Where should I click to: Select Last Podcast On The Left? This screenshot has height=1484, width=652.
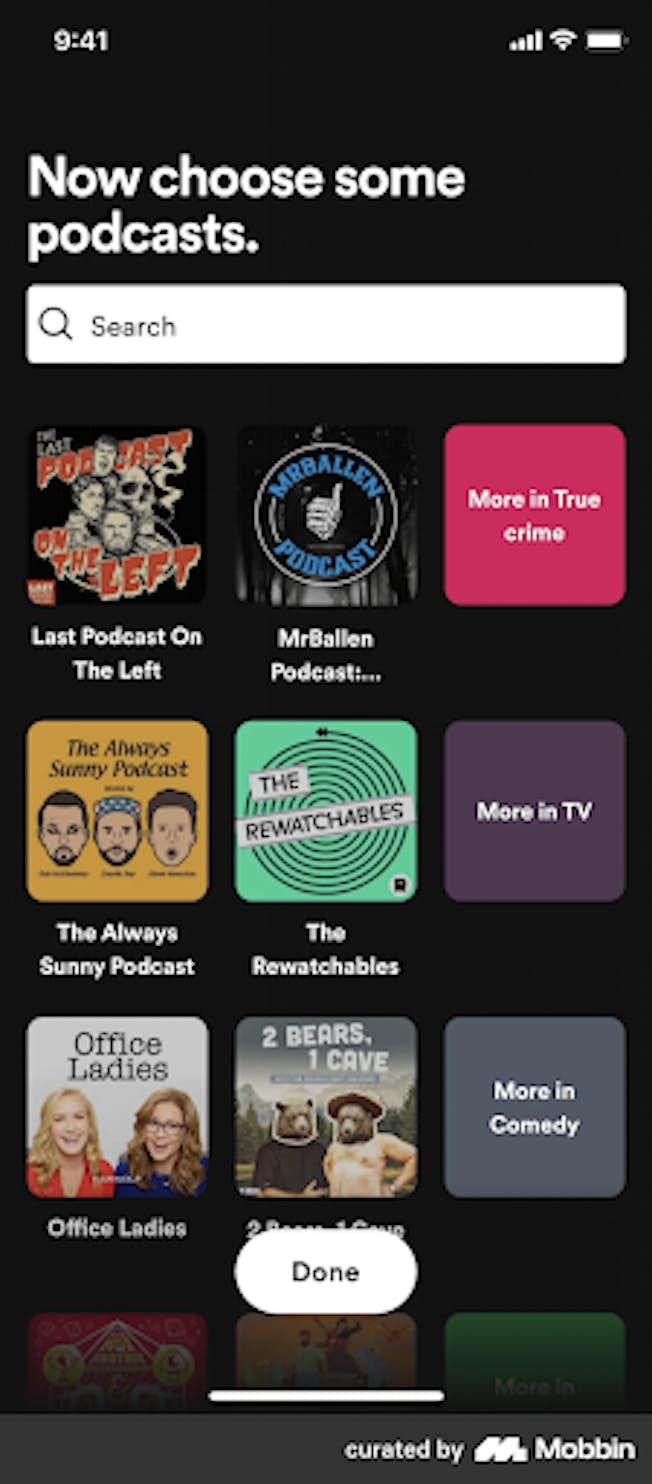click(117, 515)
